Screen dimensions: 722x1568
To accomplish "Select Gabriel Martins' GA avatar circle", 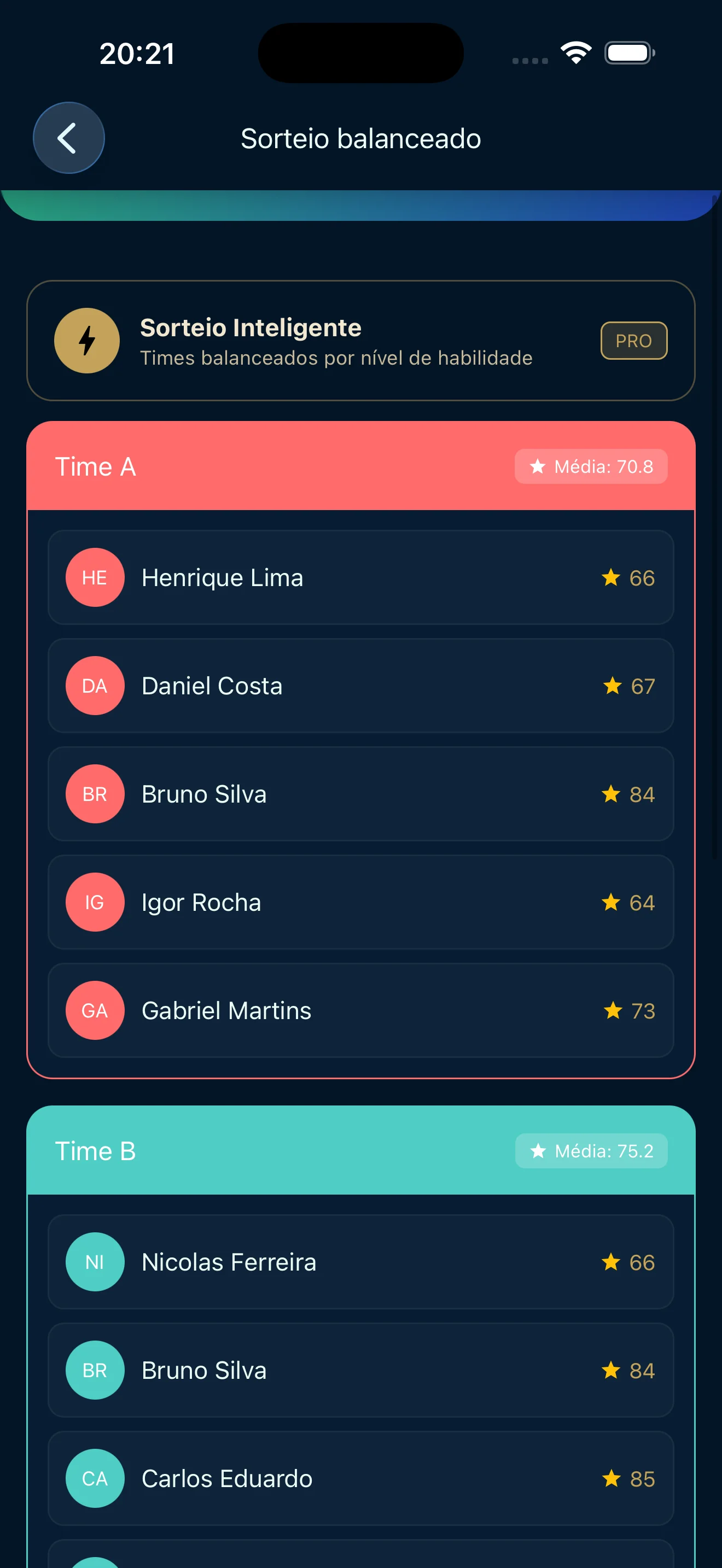I will (95, 1010).
